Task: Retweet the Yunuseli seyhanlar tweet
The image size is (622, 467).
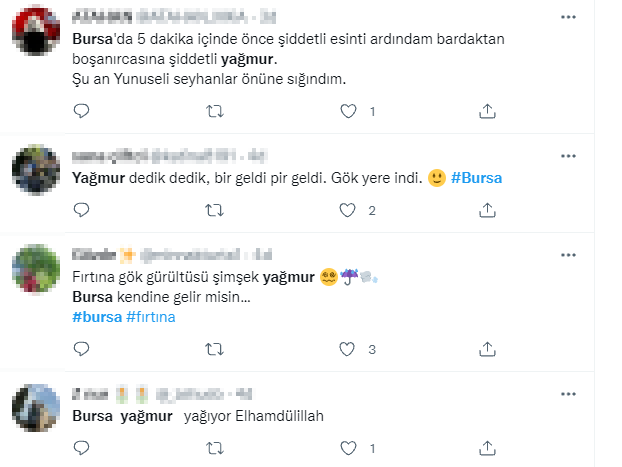Action: coord(213,110)
